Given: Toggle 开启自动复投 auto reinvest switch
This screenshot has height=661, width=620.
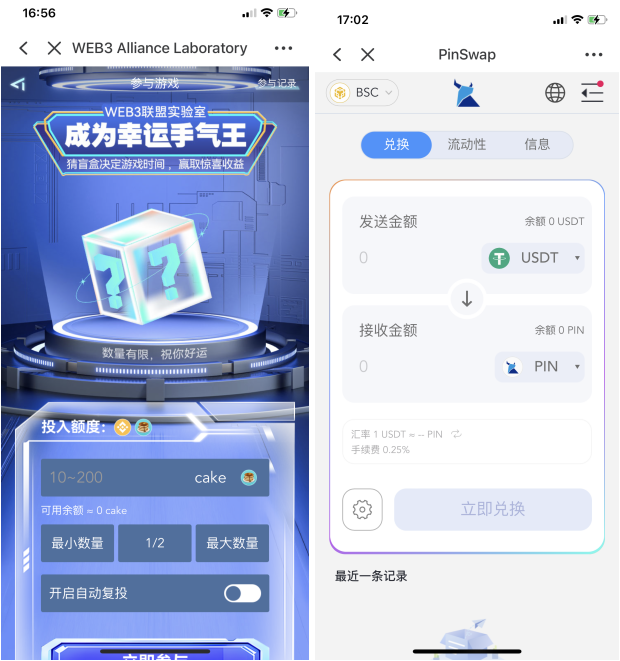Looking at the screenshot, I should [242, 593].
